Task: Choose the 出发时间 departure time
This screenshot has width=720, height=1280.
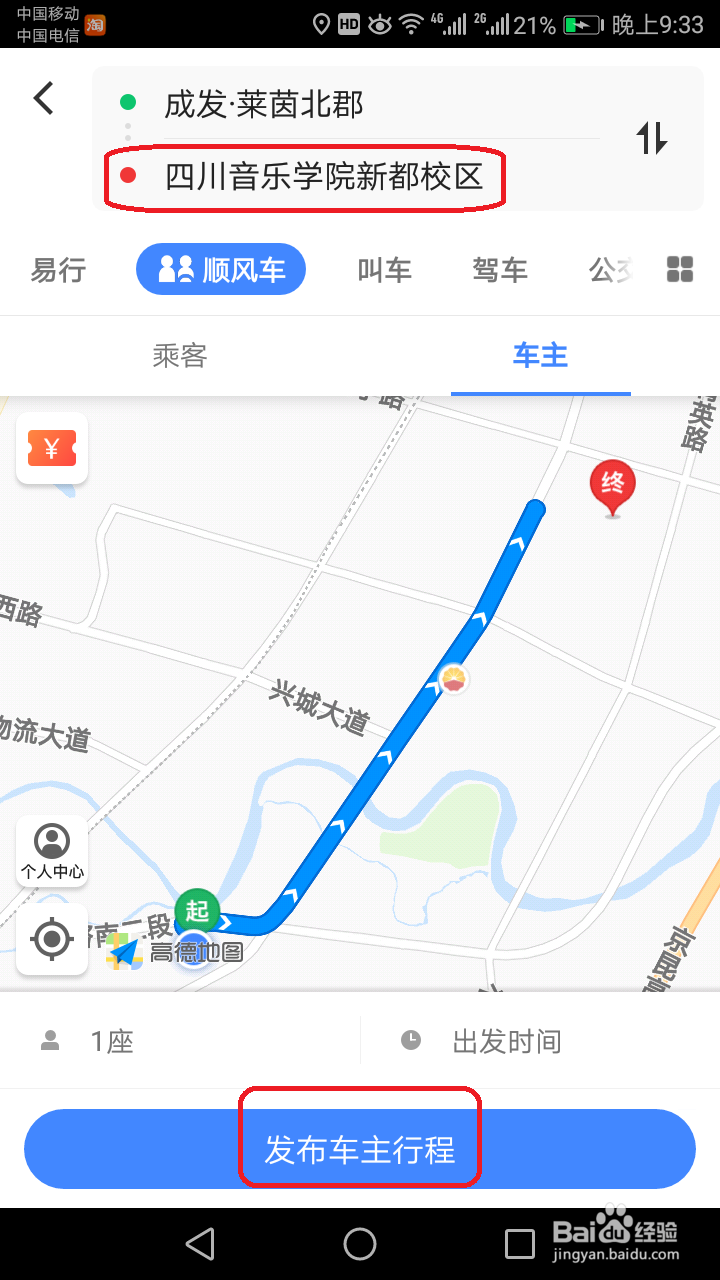Action: (x=540, y=1041)
